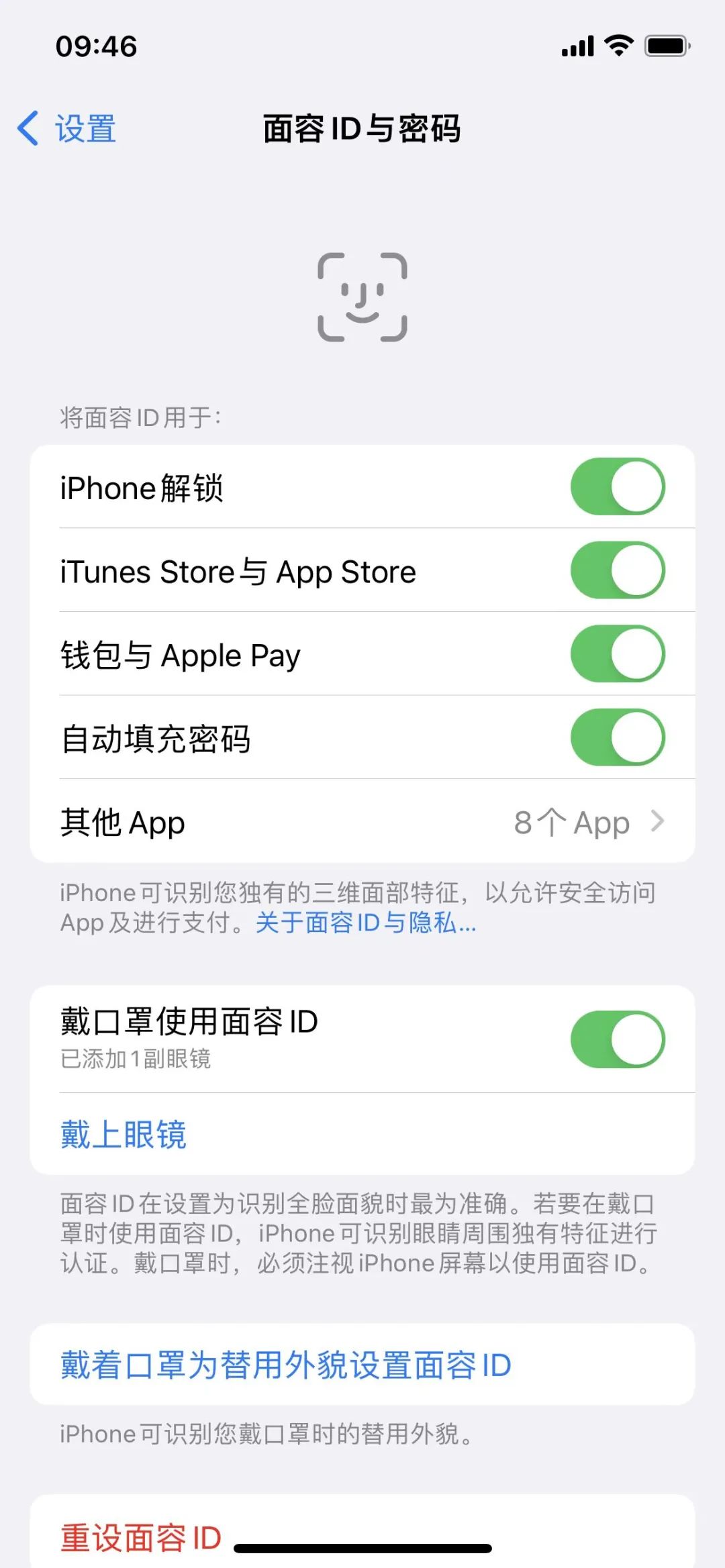Open 关于面容ID与隐私 link
The width and height of the screenshot is (725, 1568).
366,923
